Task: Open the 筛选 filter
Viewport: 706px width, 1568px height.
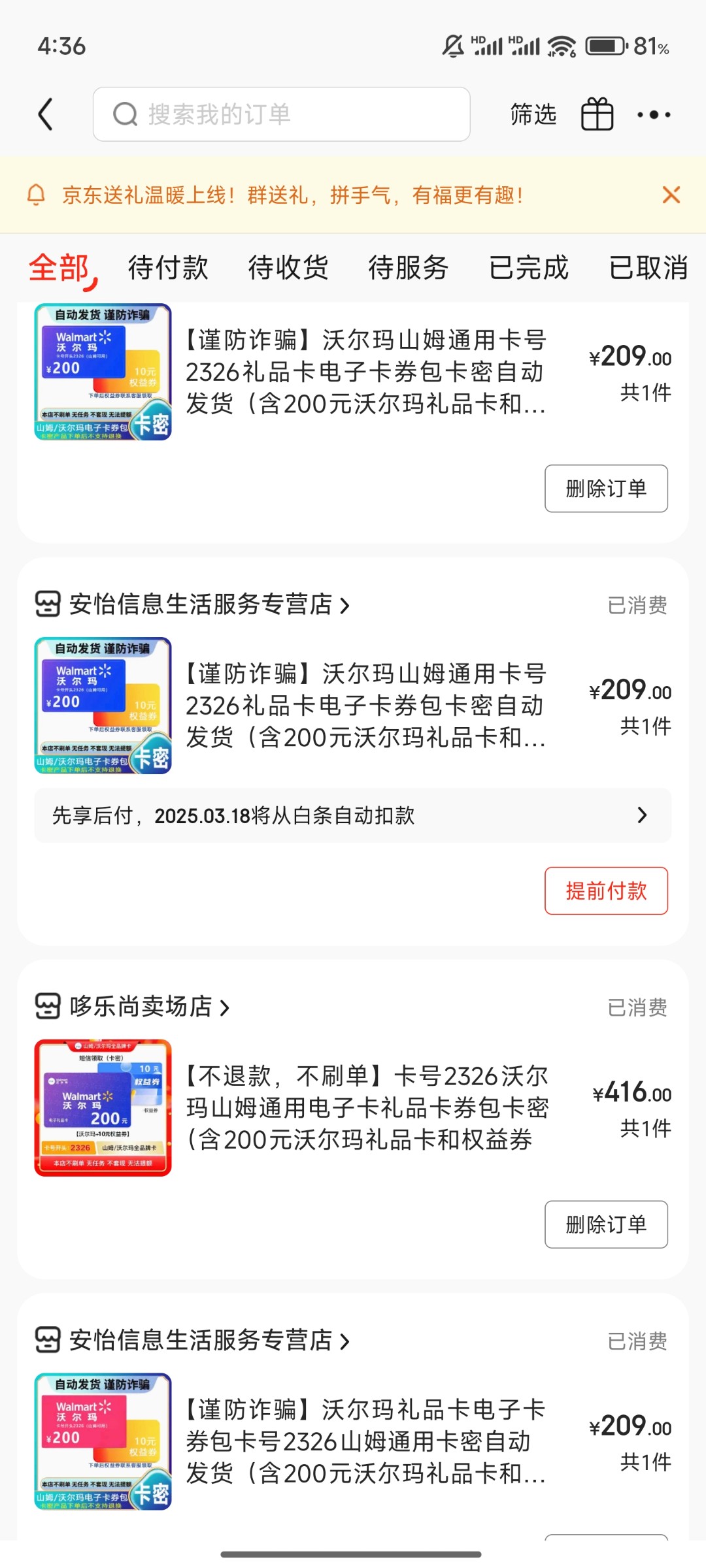Action: (533, 114)
